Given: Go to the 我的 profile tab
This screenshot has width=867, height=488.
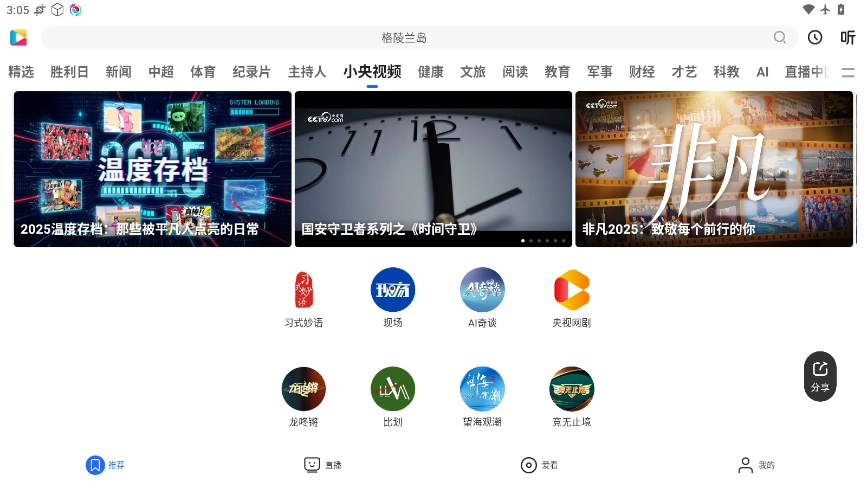Looking at the screenshot, I should tap(756, 465).
